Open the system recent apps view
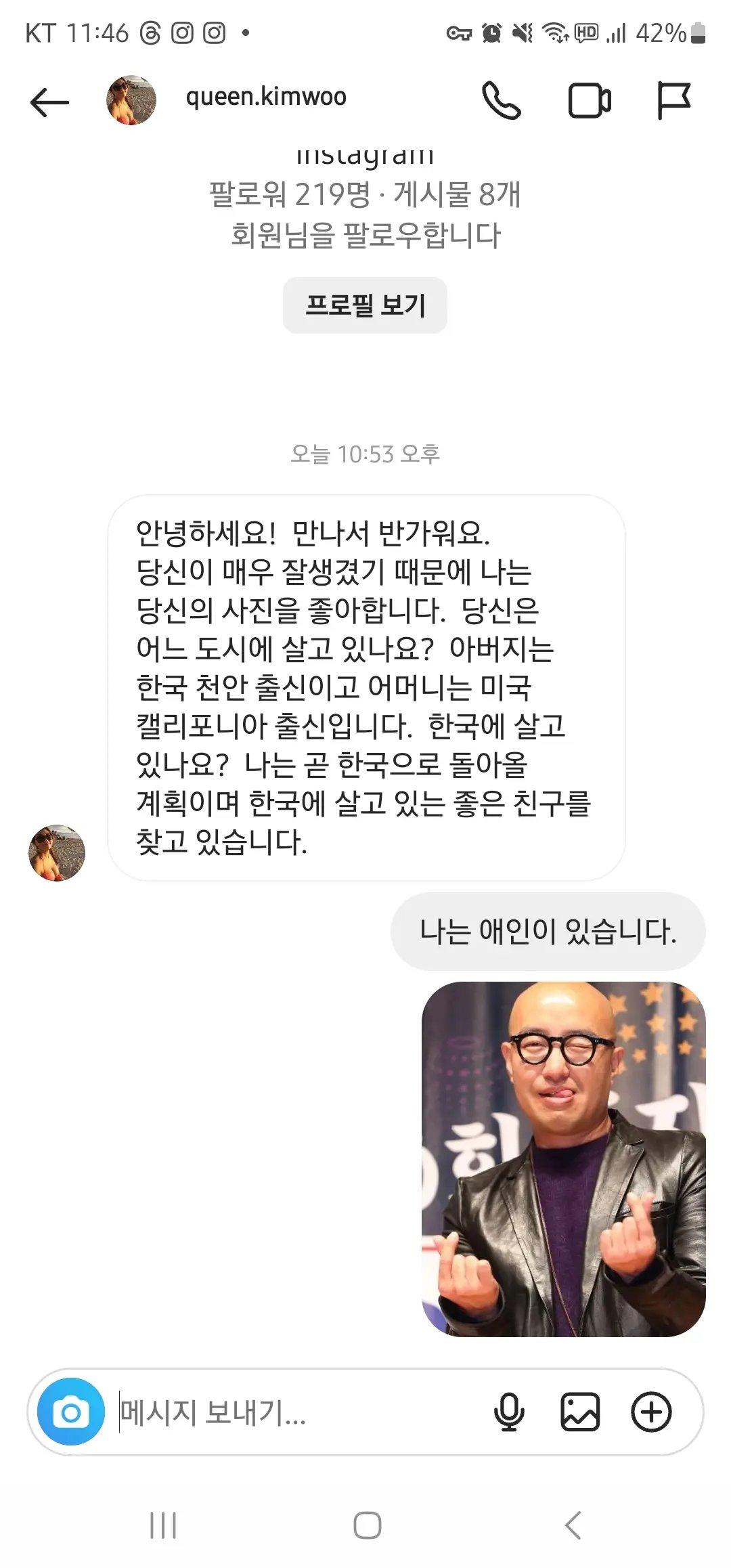Image resolution: width=731 pixels, height=1568 pixels. click(163, 1525)
